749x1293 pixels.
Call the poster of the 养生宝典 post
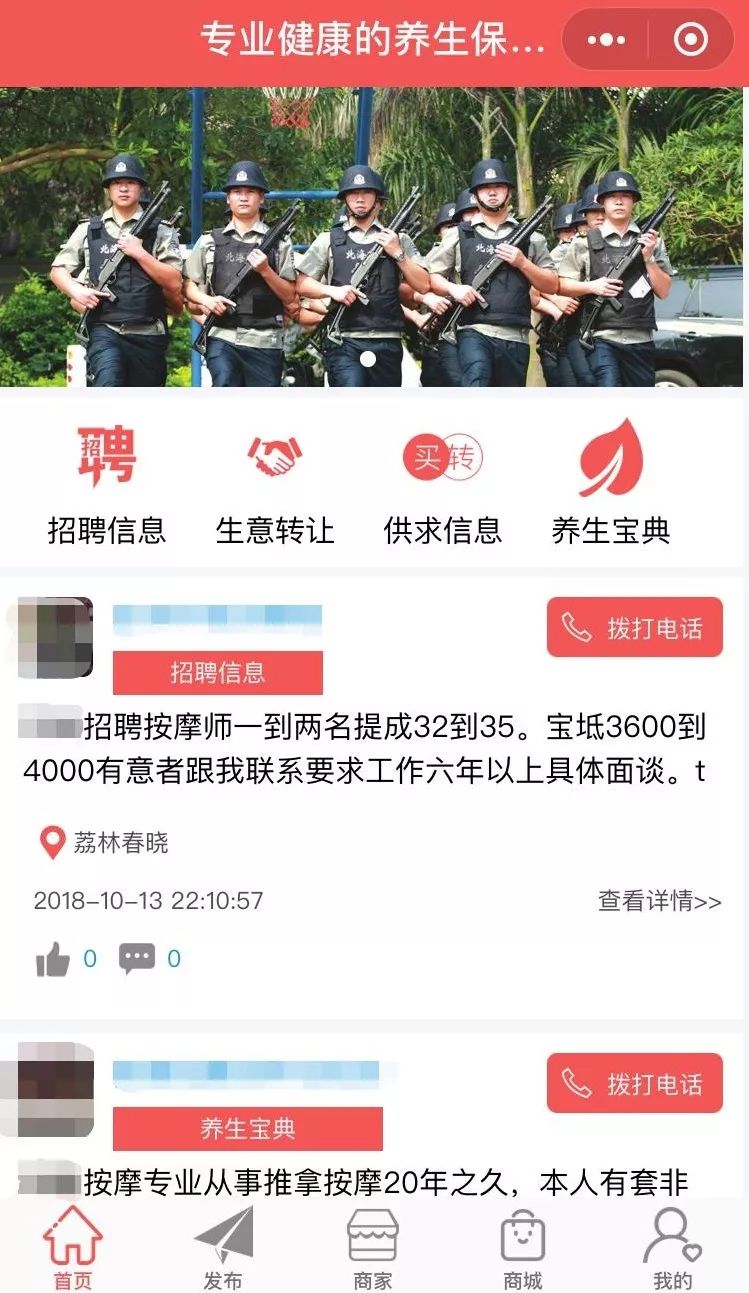pyautogui.click(x=634, y=1083)
